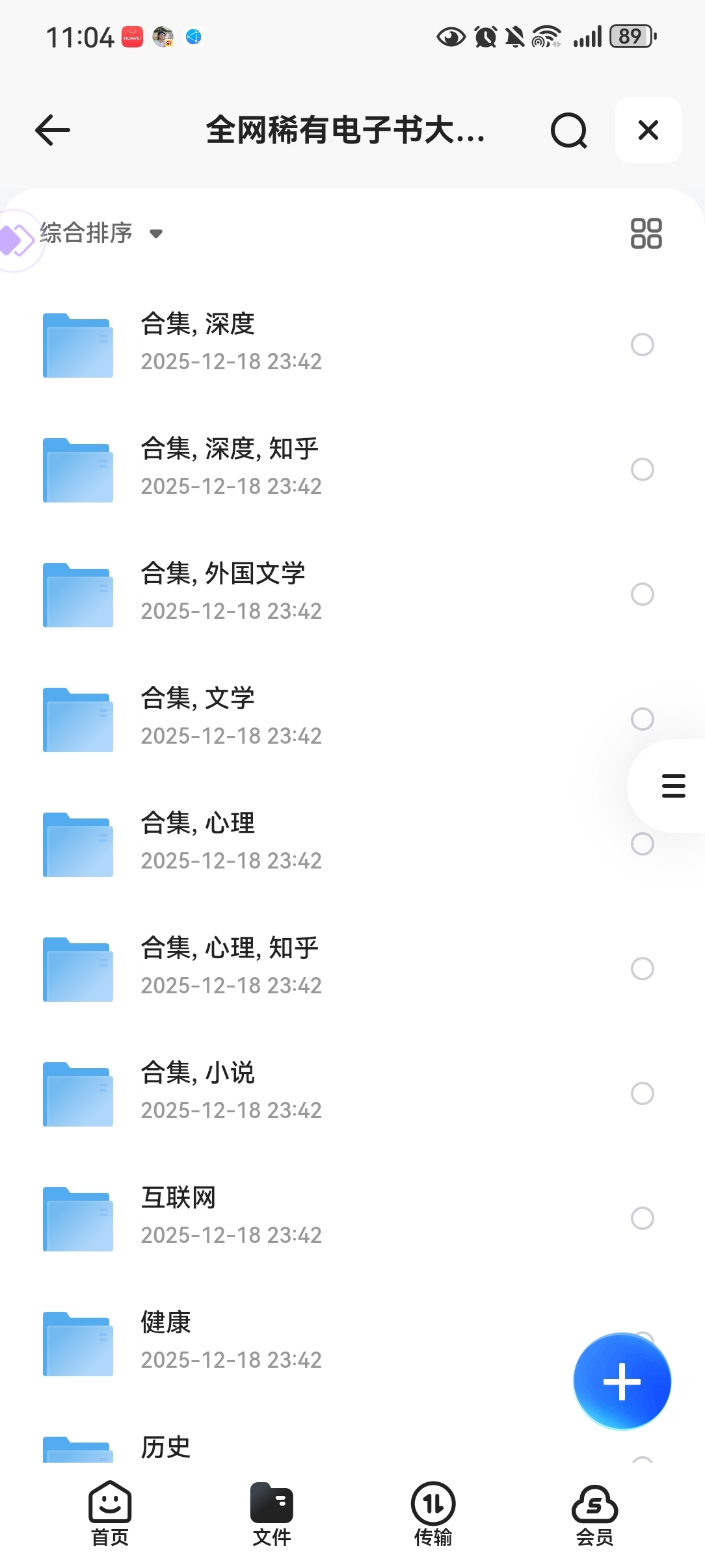The width and height of the screenshot is (705, 1568).
Task: Open the 综合排序 sort dropdown
Action: [x=101, y=233]
